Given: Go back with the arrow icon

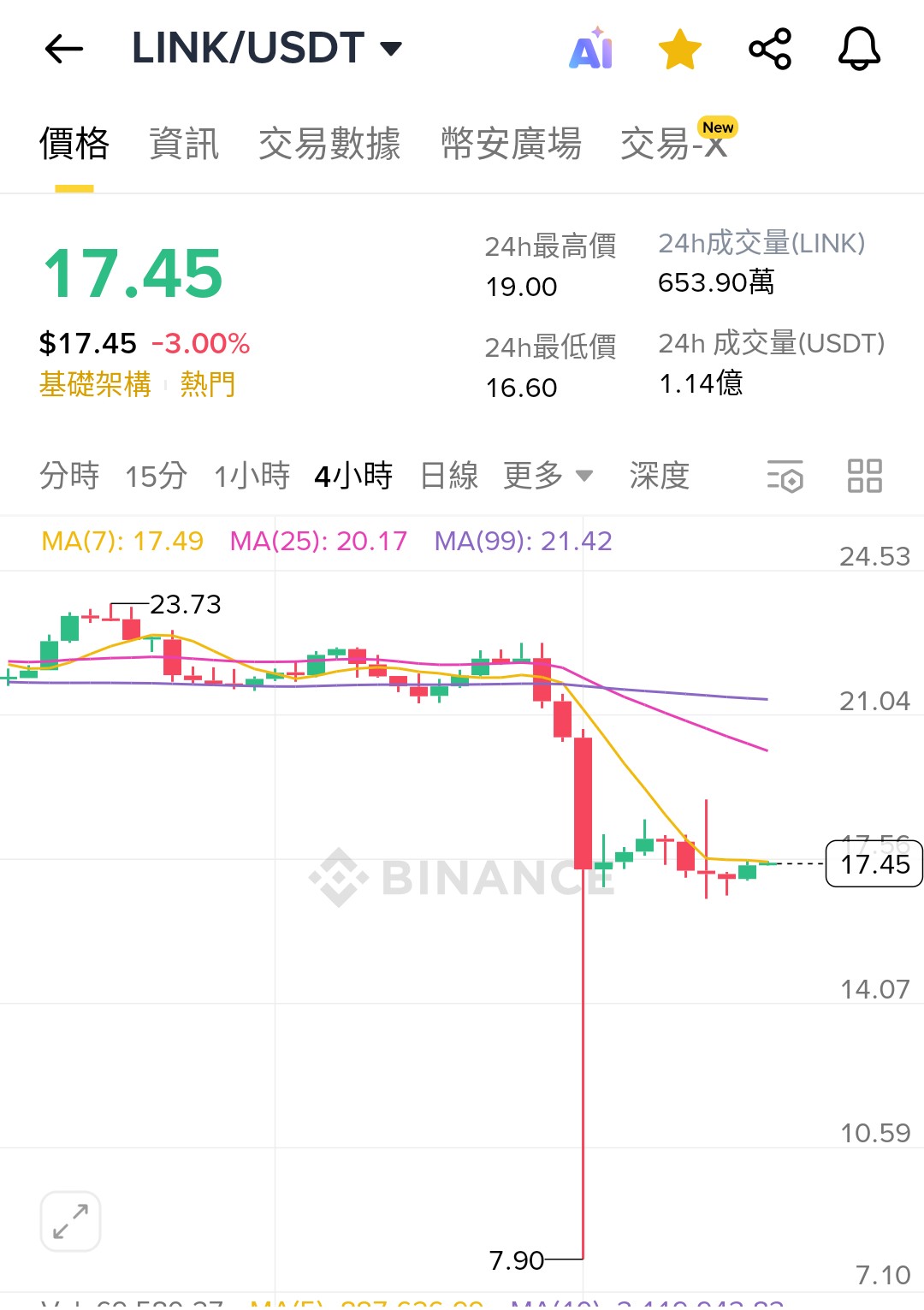Looking at the screenshot, I should 64,49.
